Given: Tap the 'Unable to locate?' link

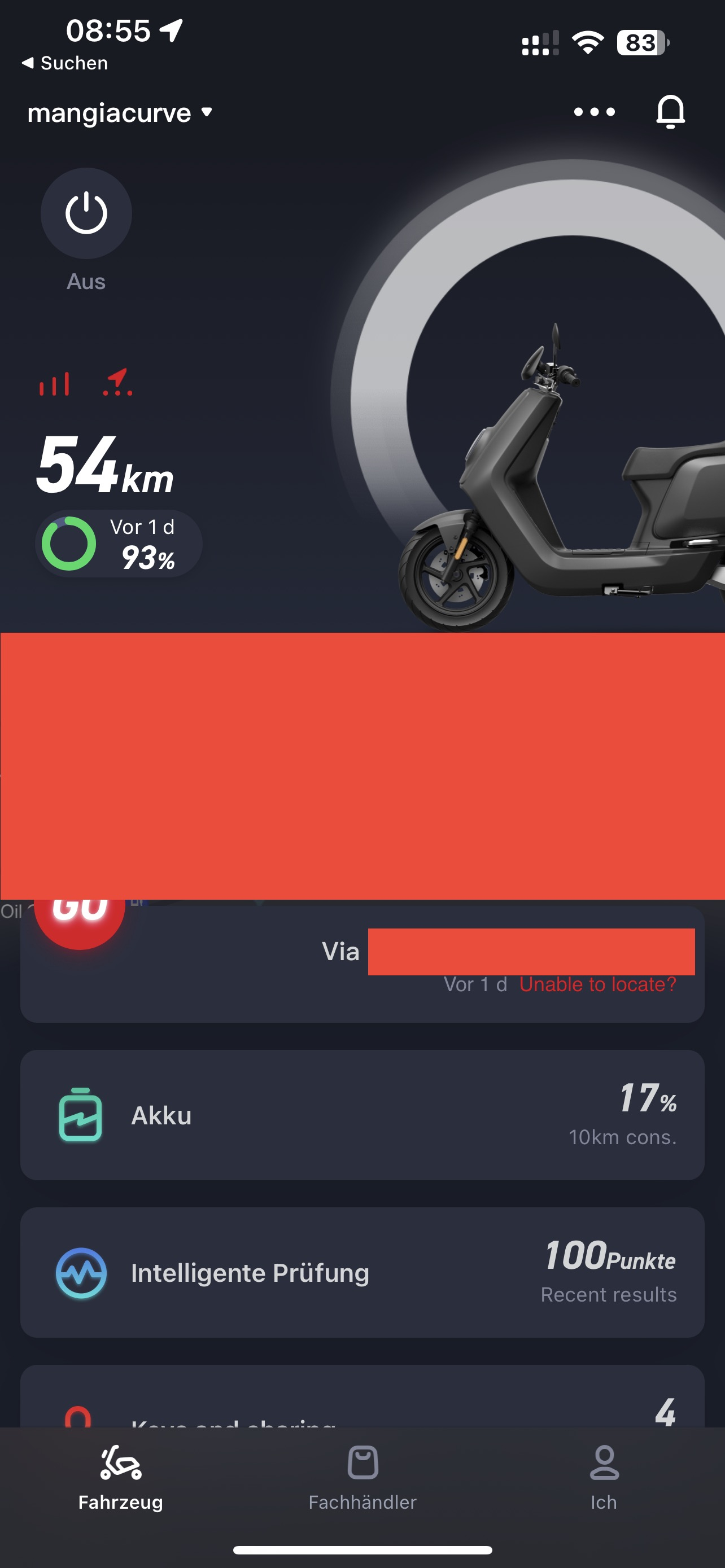Looking at the screenshot, I should (597, 984).
